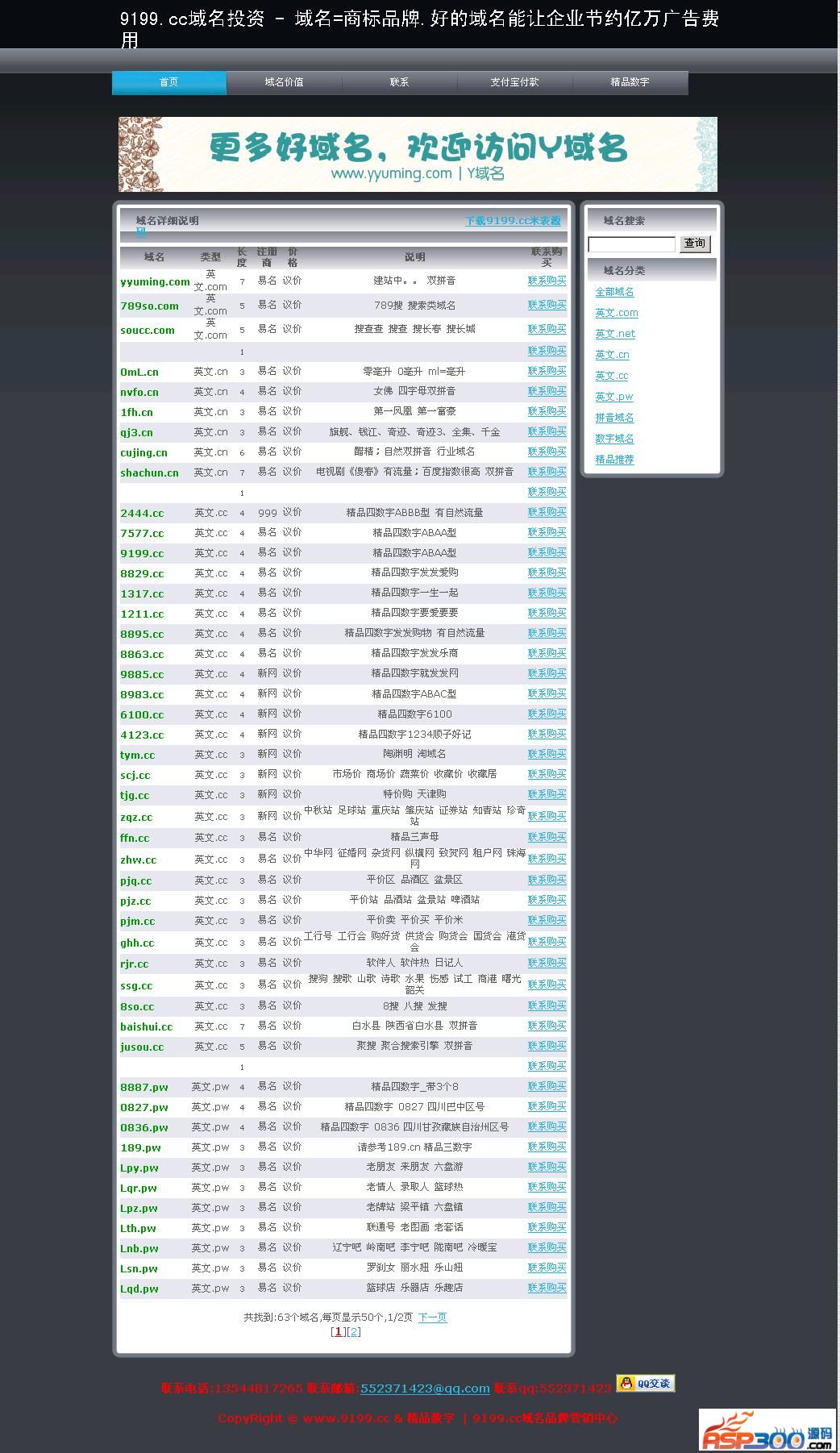Viewport: 840px width, 1453px height.
Task: Open the 9199.cc domain entry
Action: pos(142,553)
